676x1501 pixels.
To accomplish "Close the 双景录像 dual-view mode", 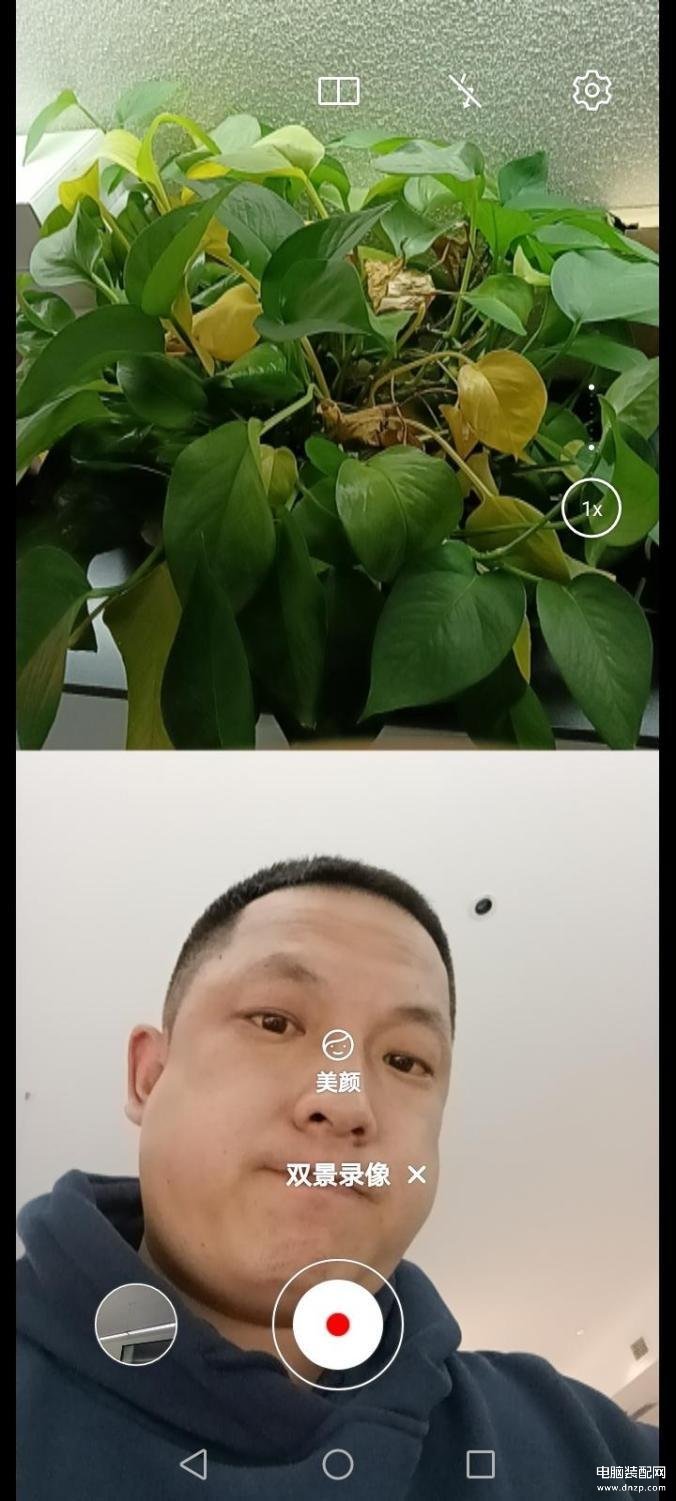I will [x=417, y=1175].
